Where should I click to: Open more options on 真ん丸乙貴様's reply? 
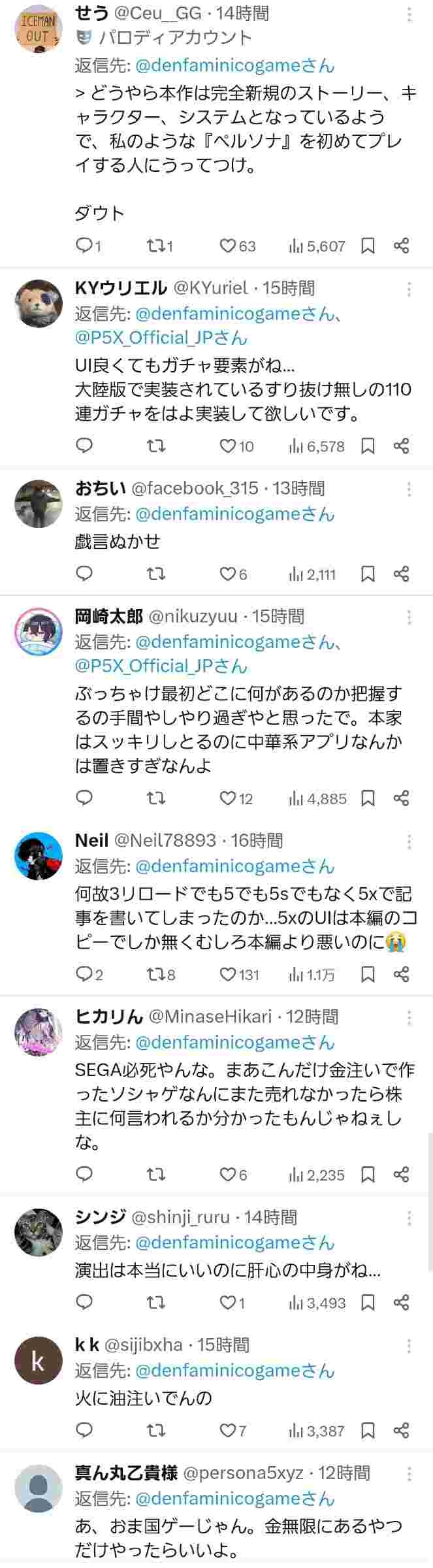point(409,1474)
